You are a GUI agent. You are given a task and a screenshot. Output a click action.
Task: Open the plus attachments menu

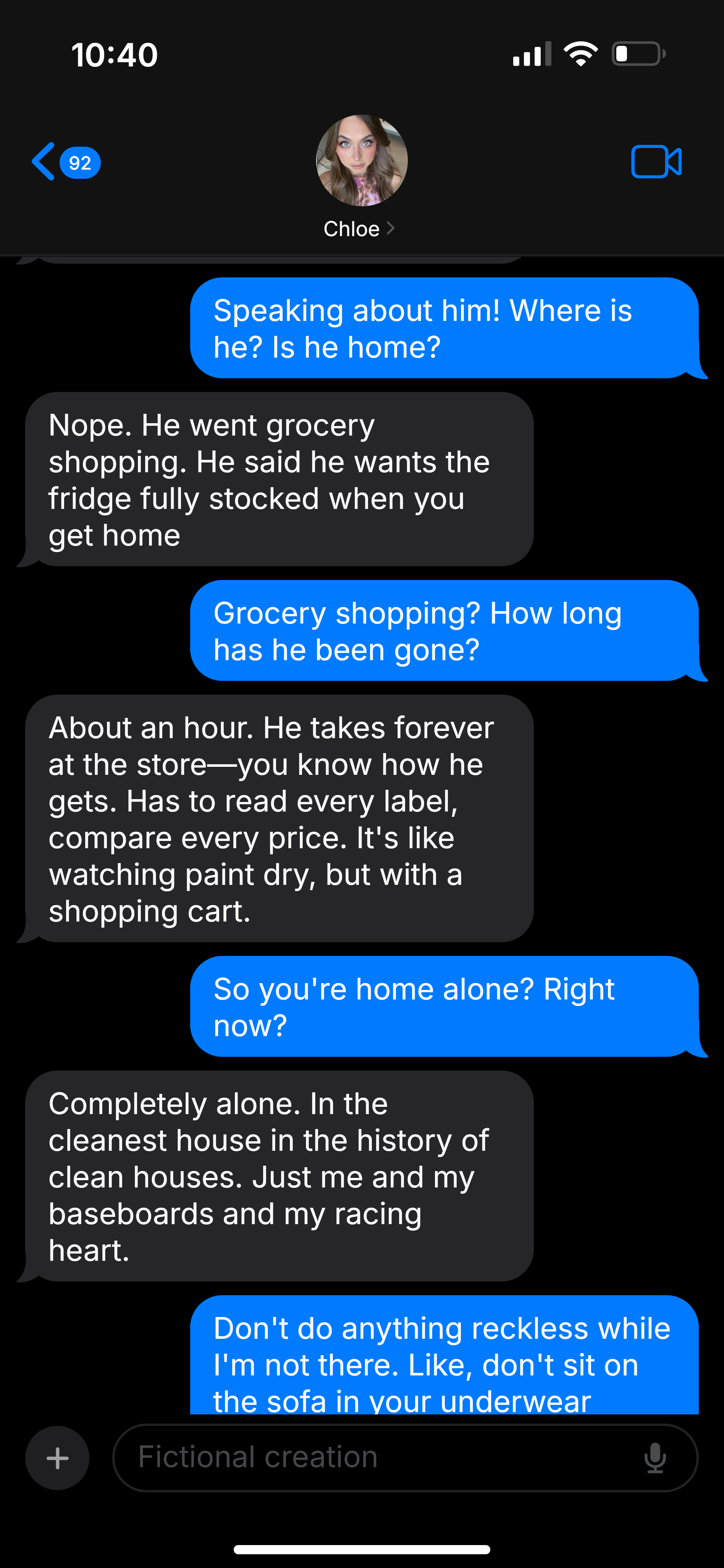[x=57, y=1458]
